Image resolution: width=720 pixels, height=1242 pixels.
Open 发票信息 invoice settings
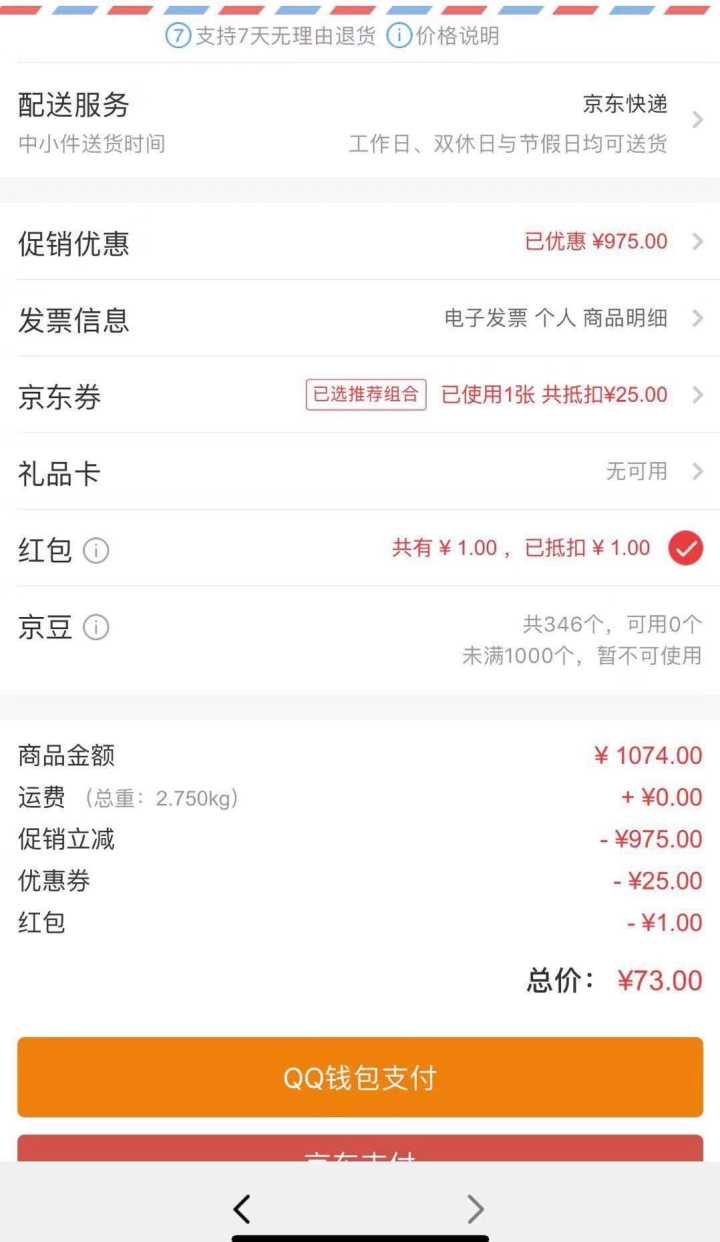pyautogui.click(x=360, y=319)
